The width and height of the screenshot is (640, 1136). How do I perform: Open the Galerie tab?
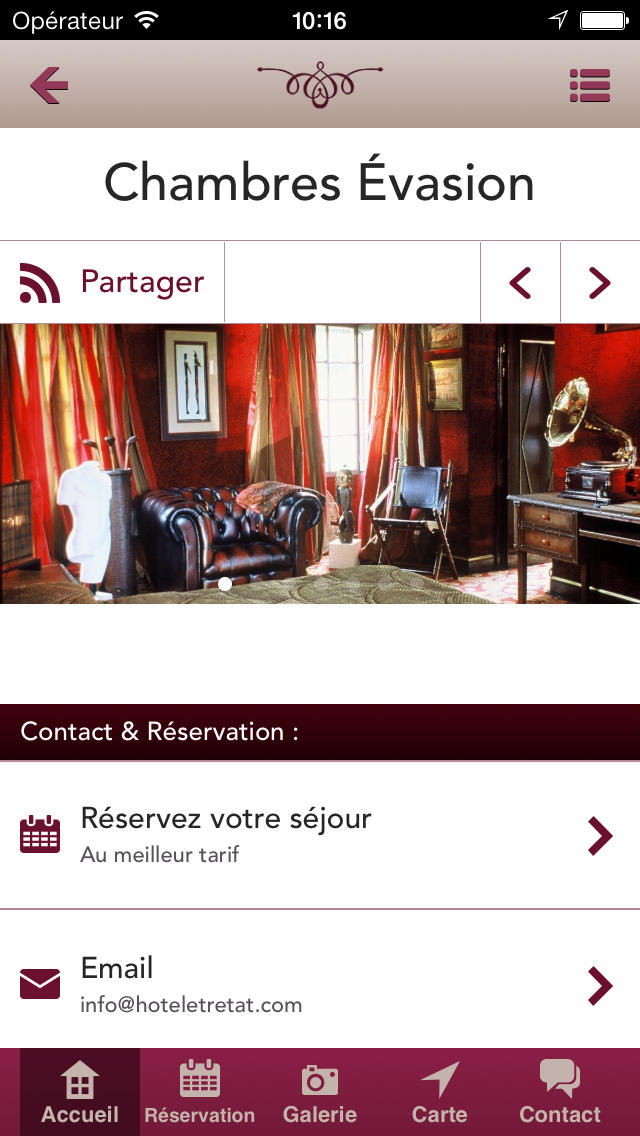pos(320,1092)
